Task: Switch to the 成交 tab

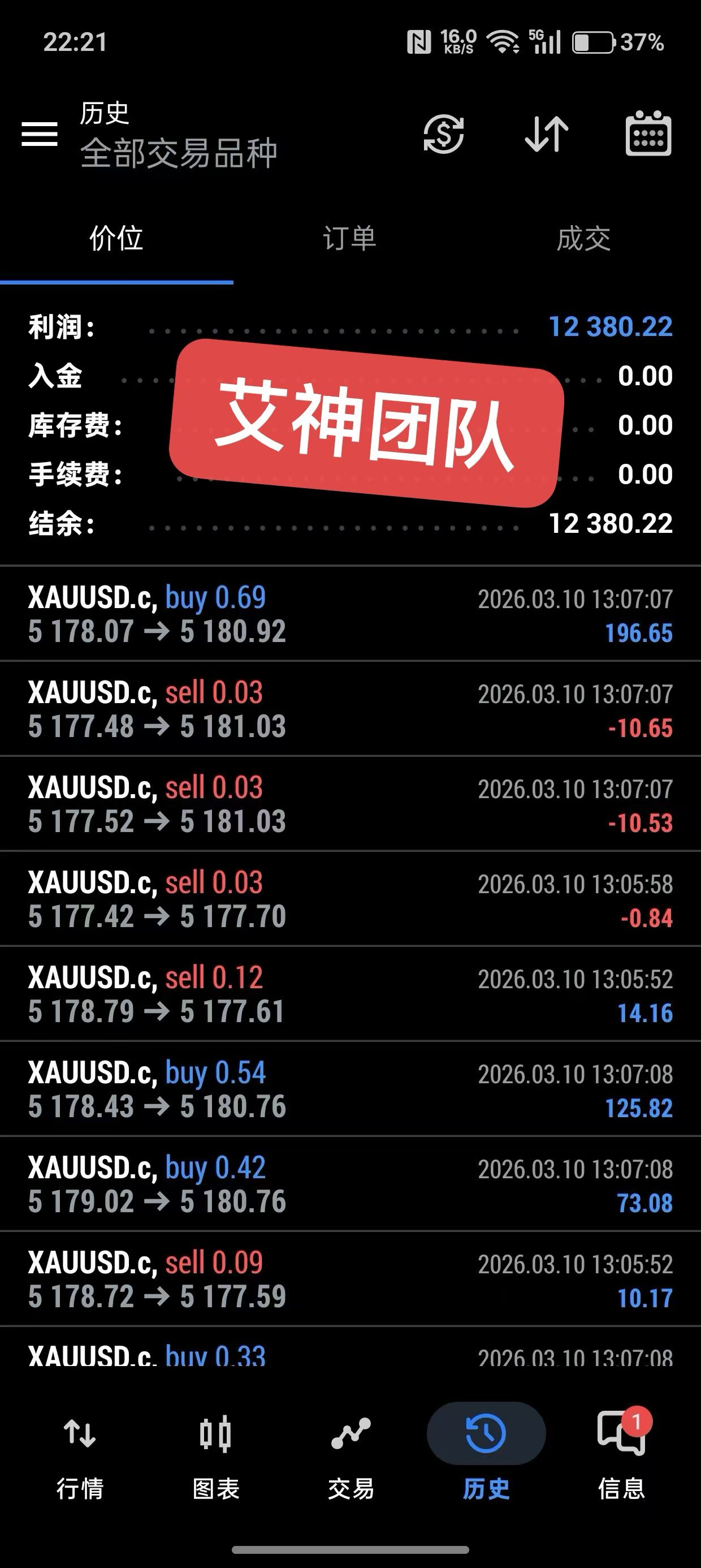Action: (x=583, y=239)
